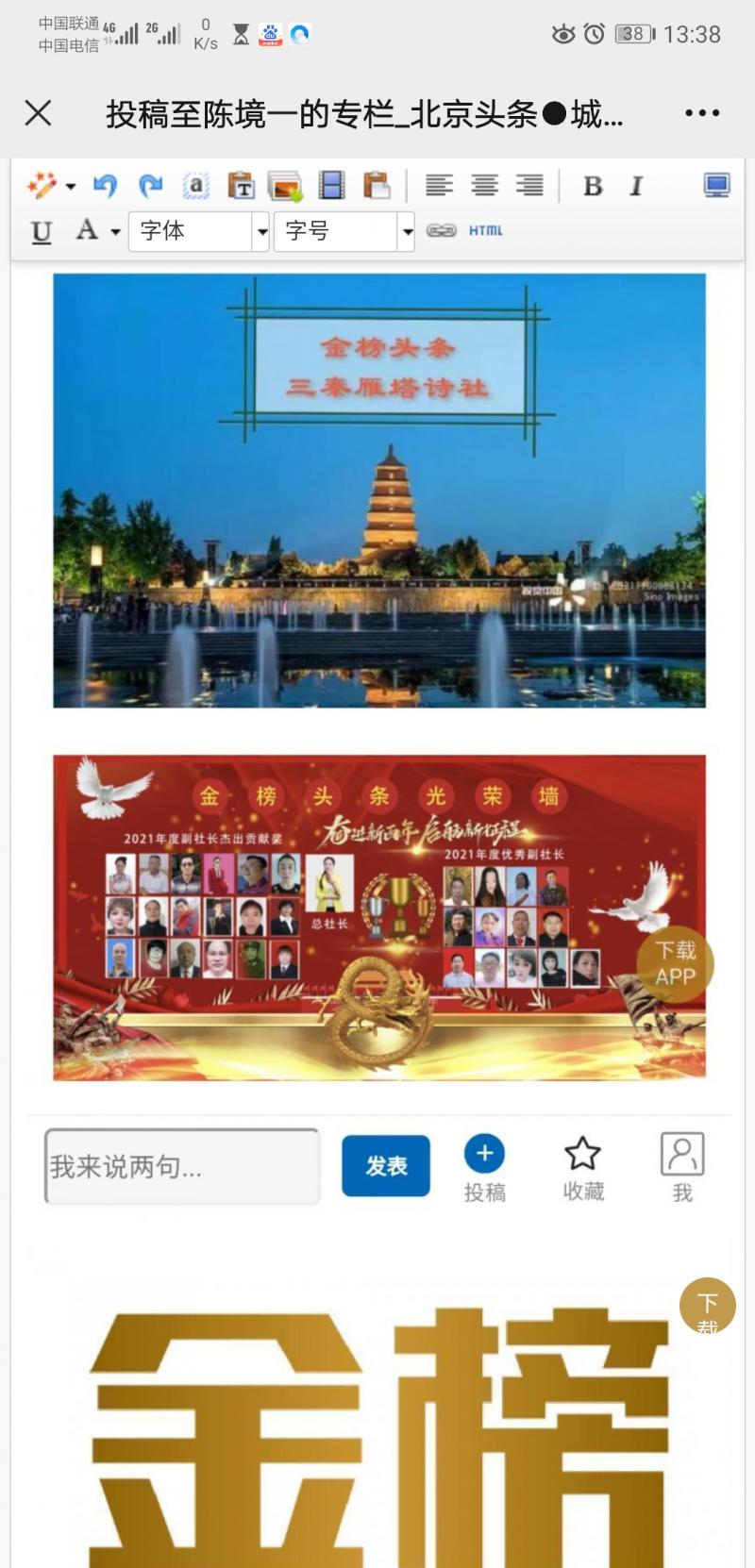Switch to HTML source mode
The width and height of the screenshot is (755, 1568).
pos(486,231)
